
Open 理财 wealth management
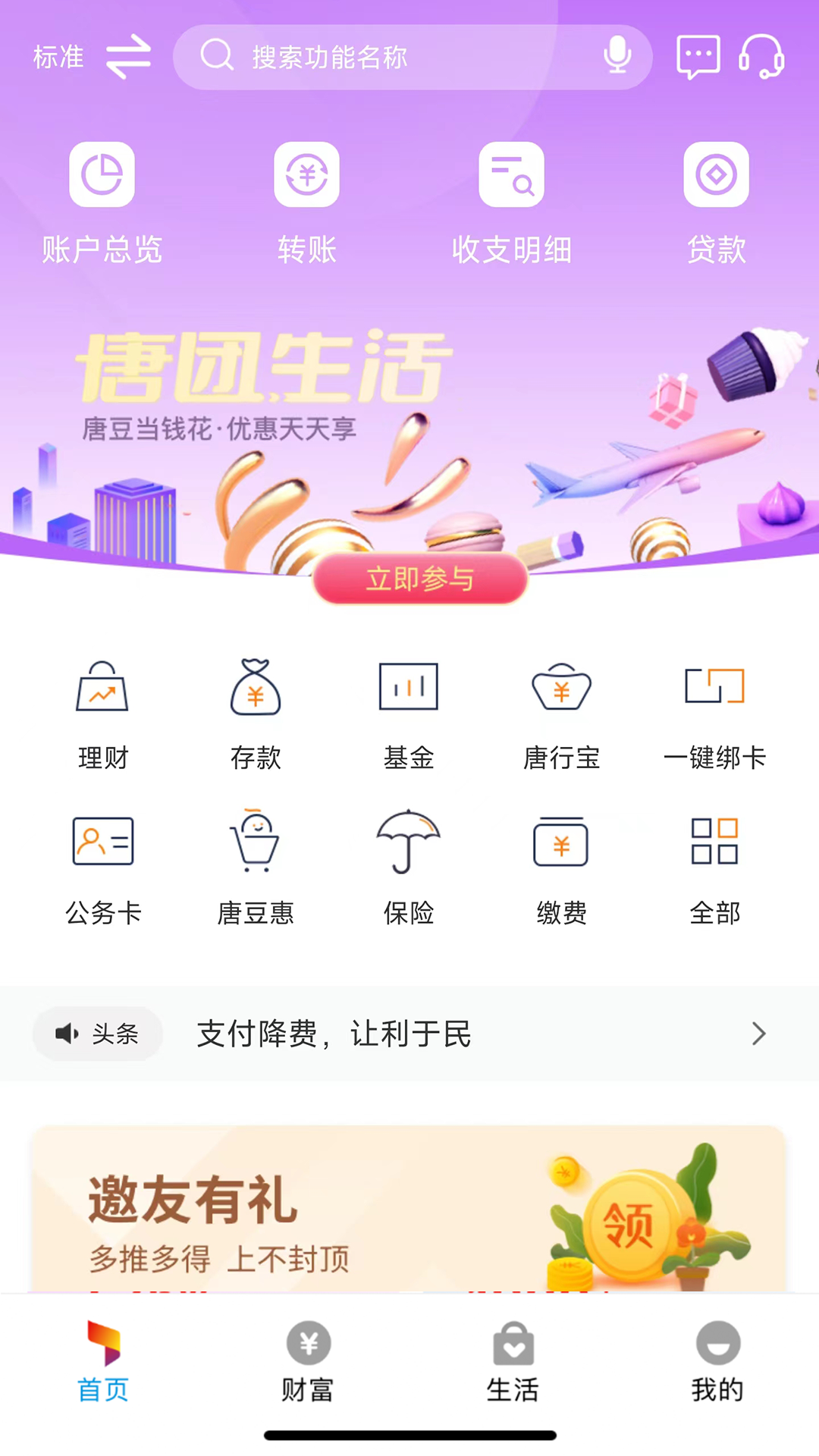(102, 714)
